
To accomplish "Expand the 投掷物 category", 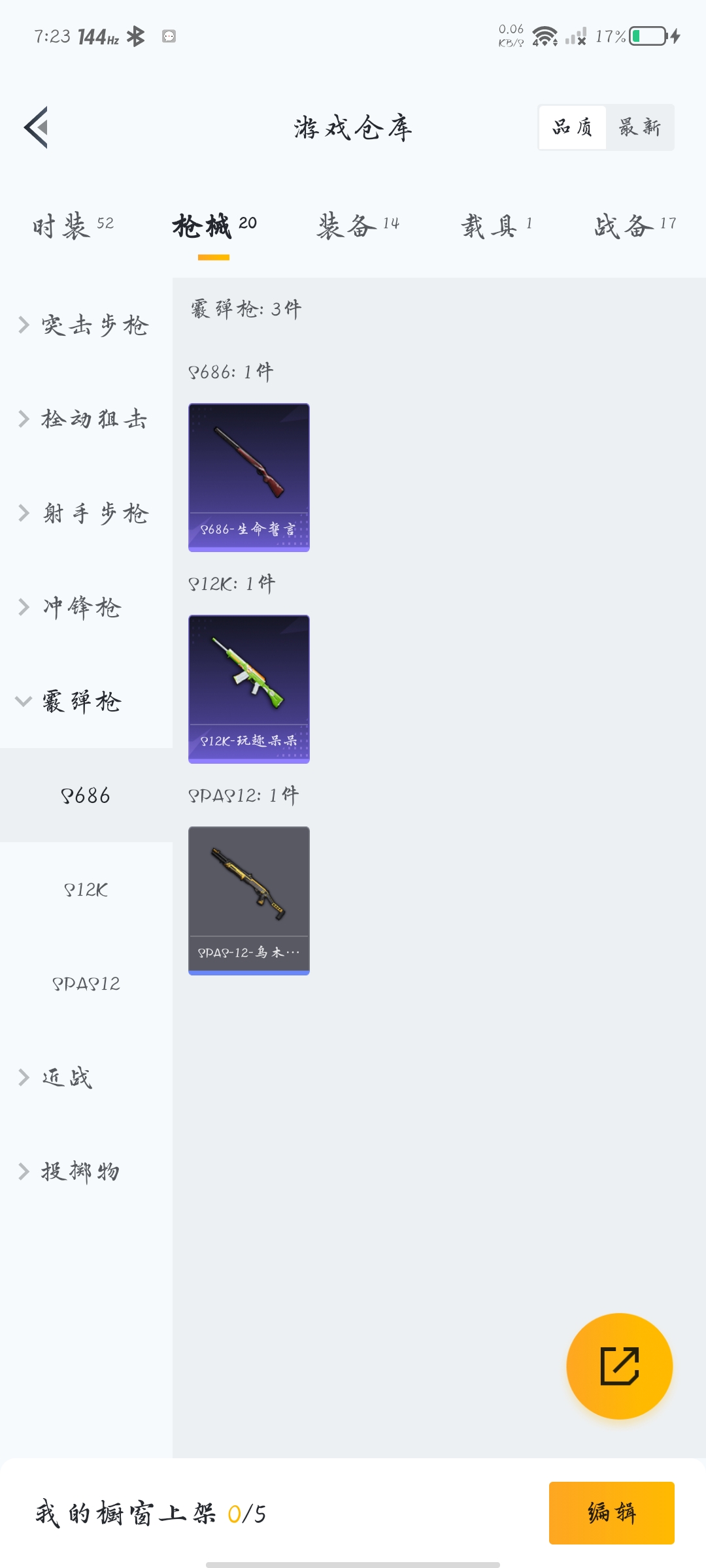I will coord(72,1171).
